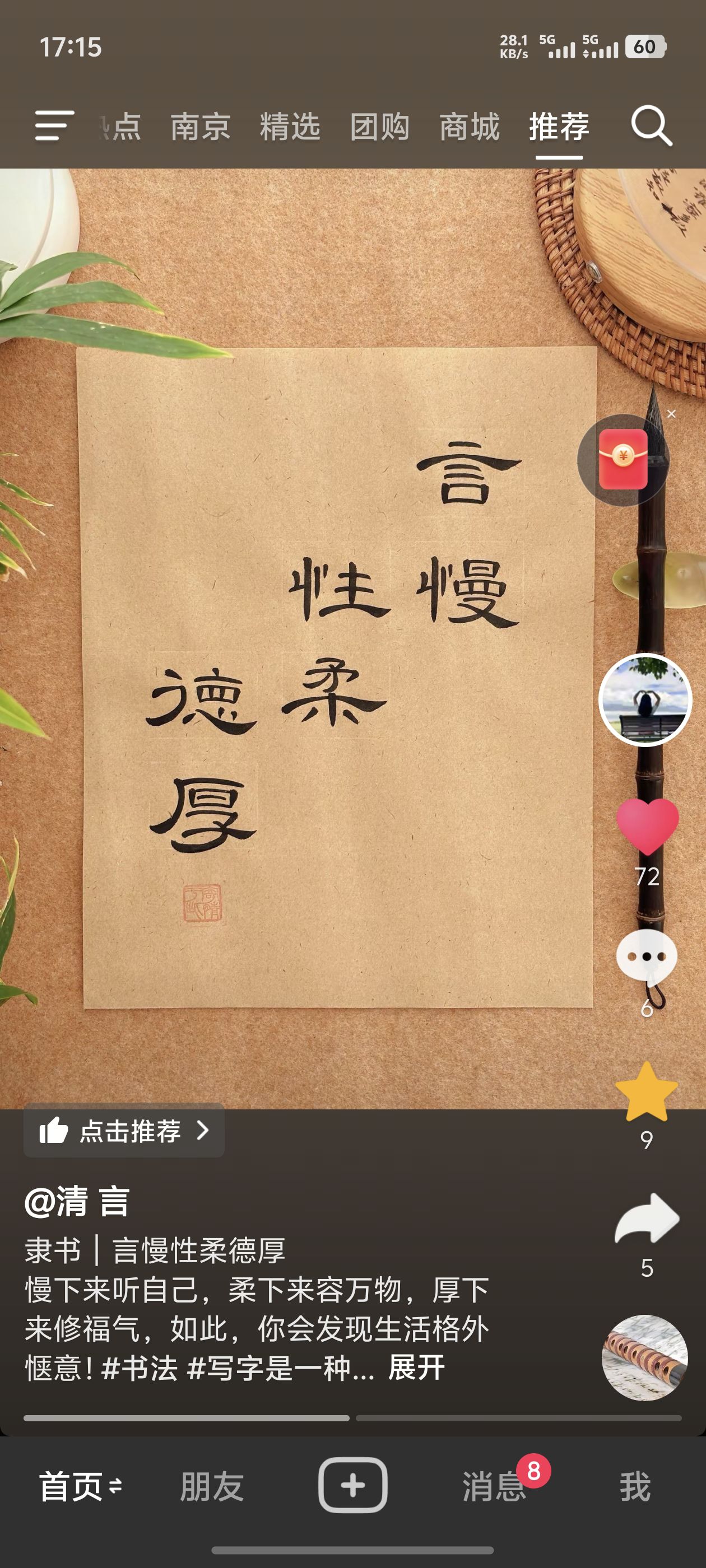706x1568 pixels.
Task: Open the spinning music disc
Action: [644, 1357]
